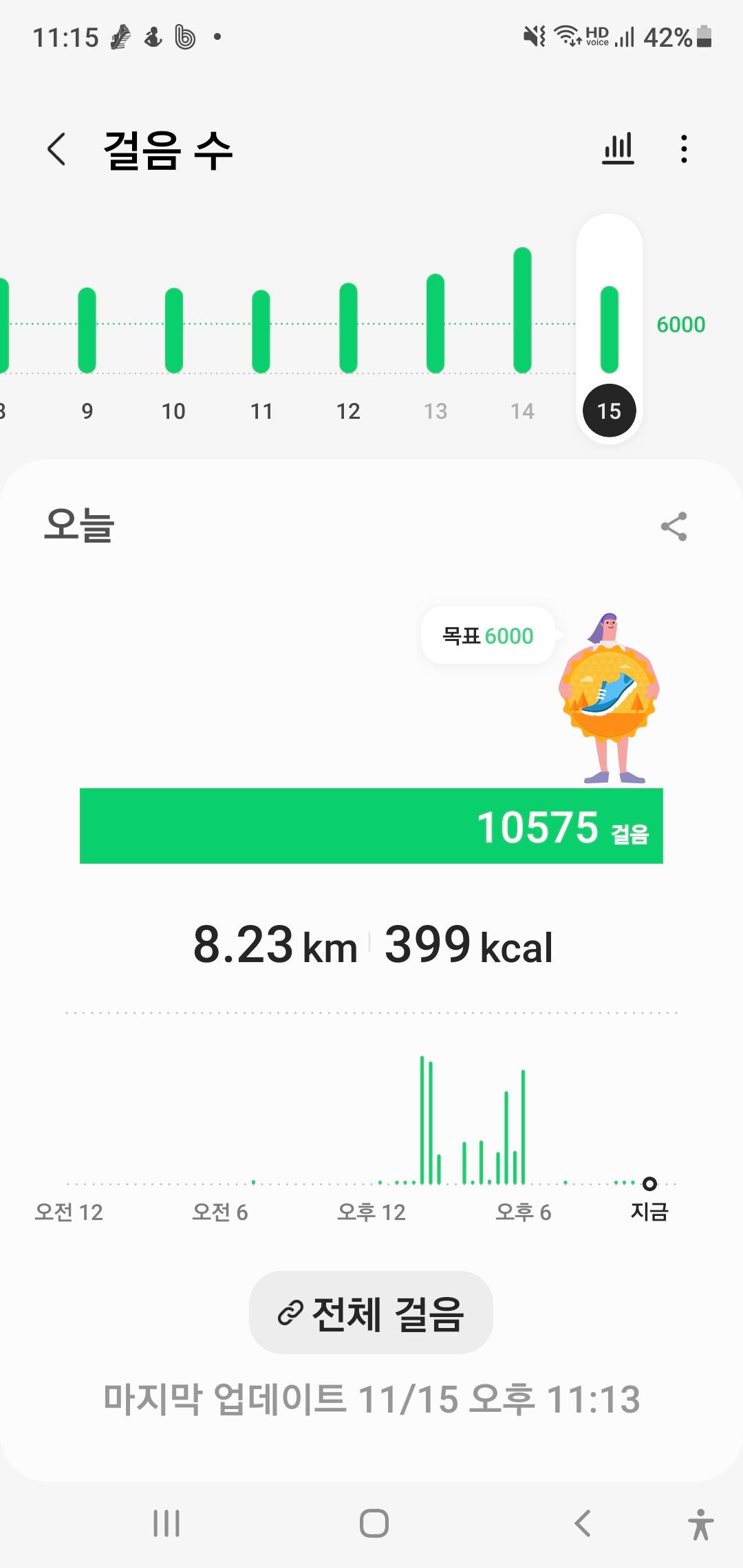Share today's step count

(x=674, y=527)
